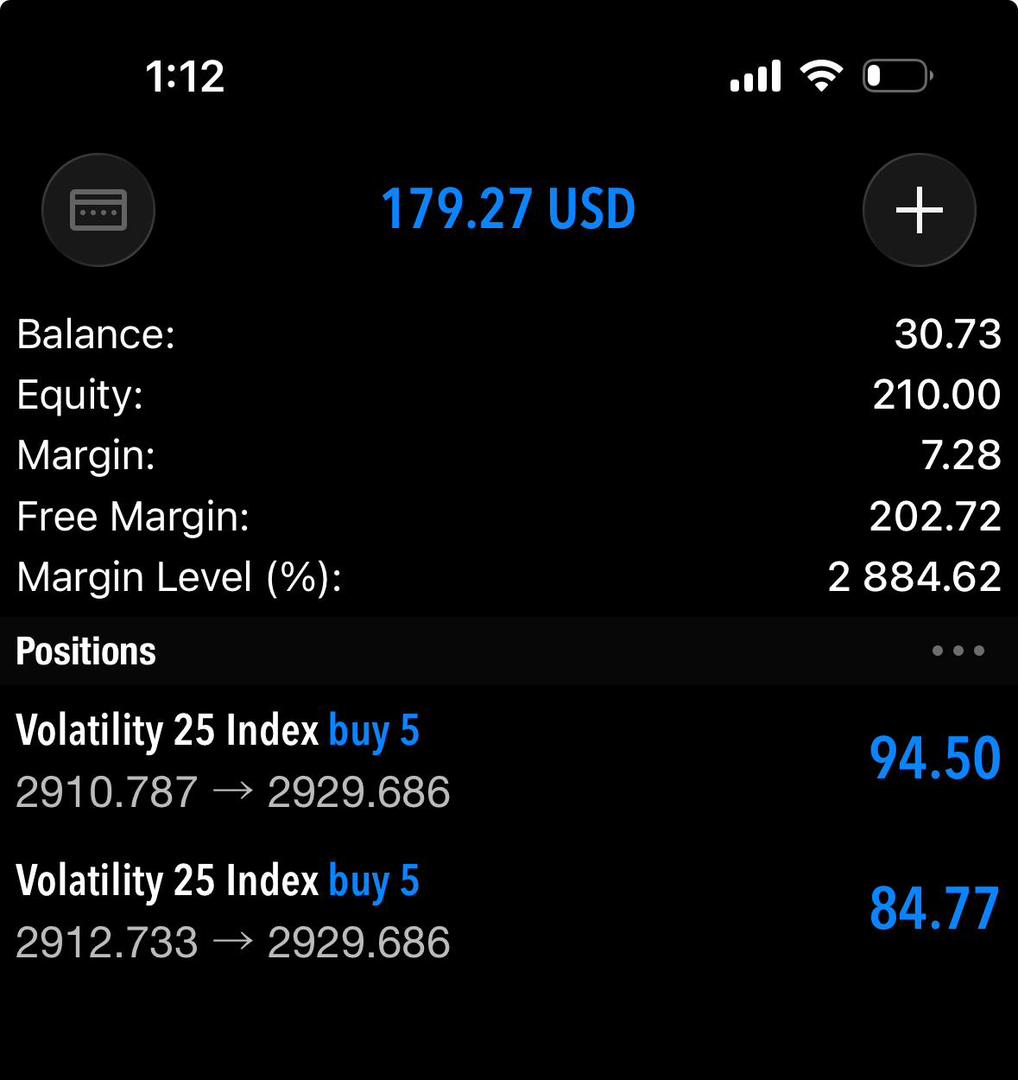Add a new order with plus button

pos(918,210)
